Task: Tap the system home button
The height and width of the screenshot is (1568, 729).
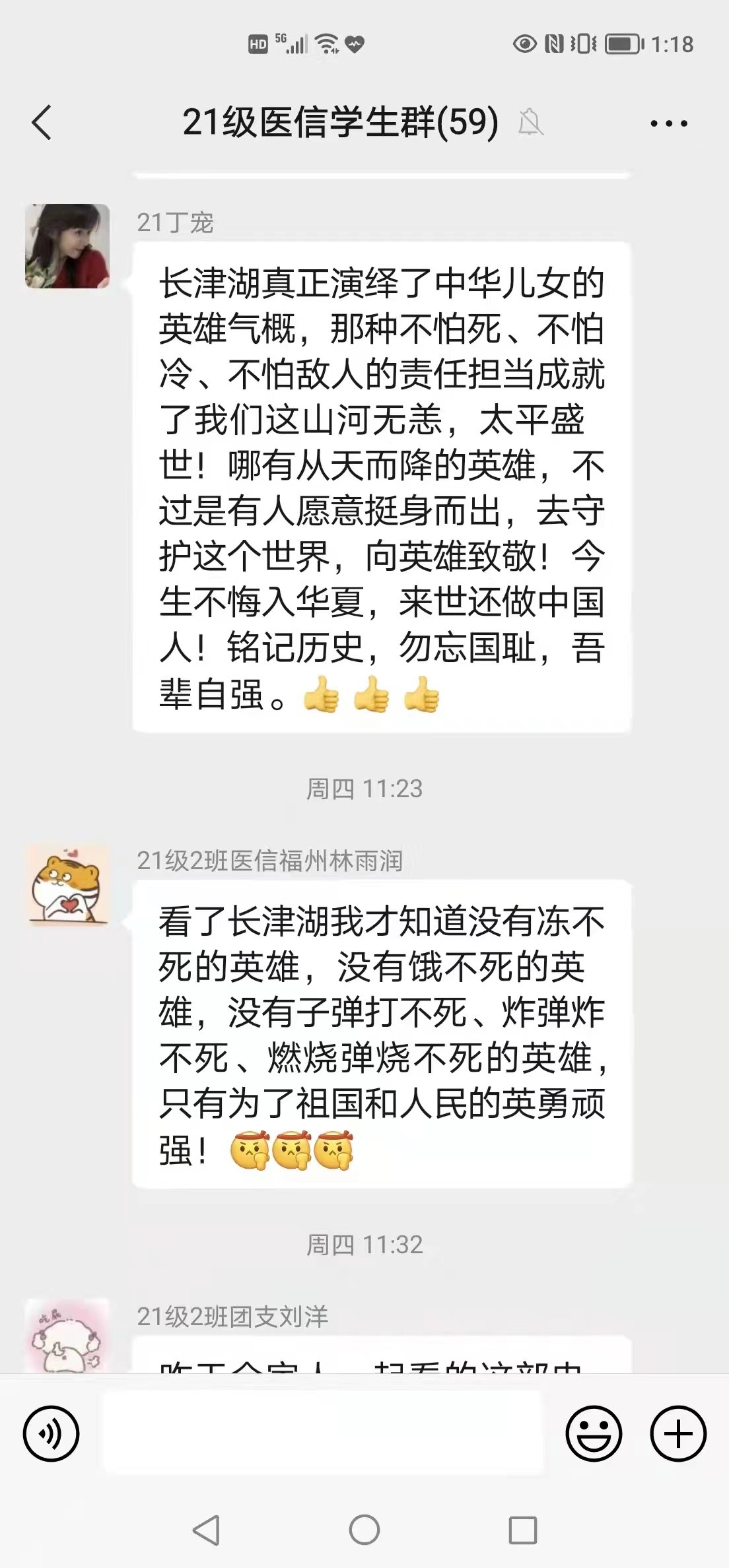Action: [364, 1530]
